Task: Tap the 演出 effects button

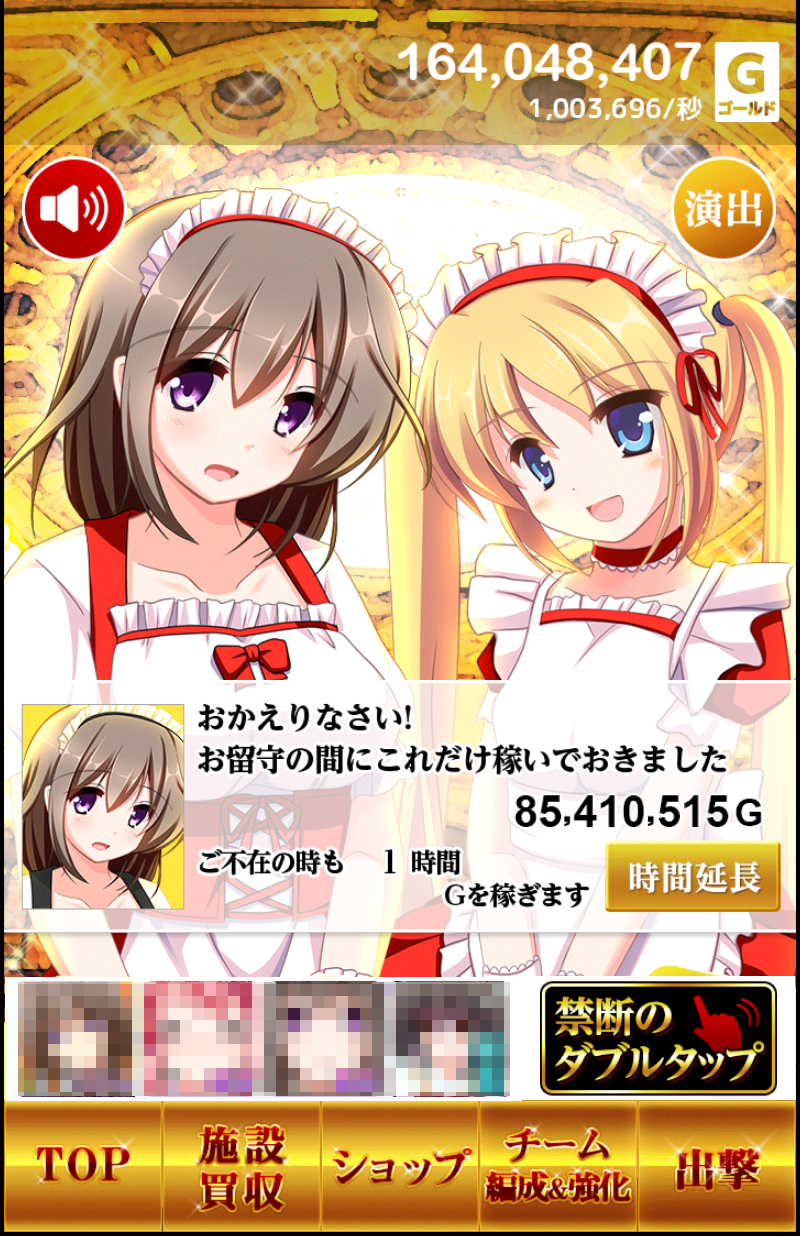Action: 724,210
